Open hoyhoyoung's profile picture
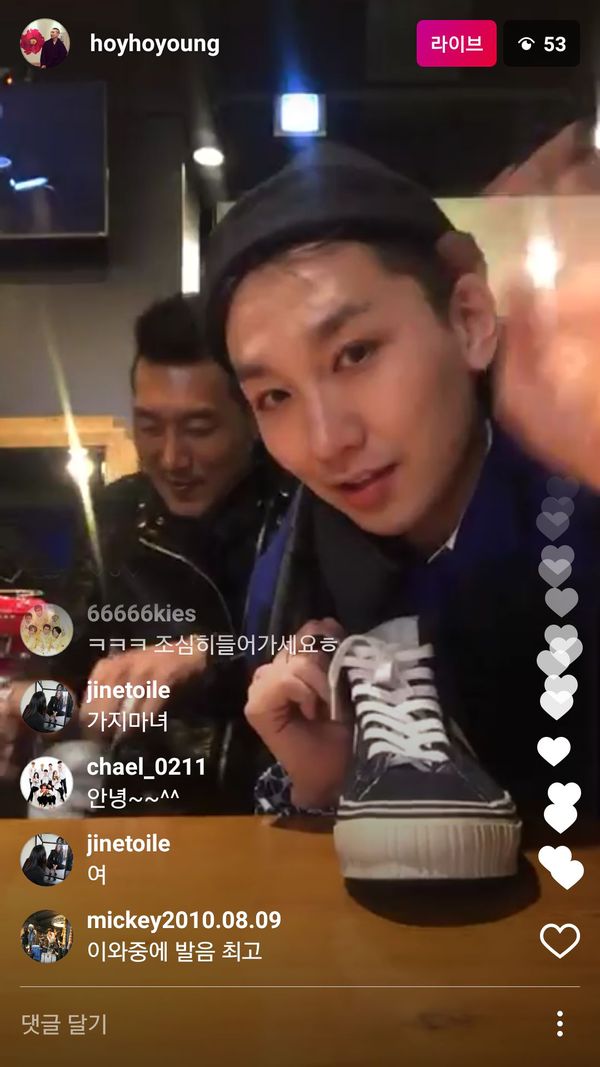 45,44
